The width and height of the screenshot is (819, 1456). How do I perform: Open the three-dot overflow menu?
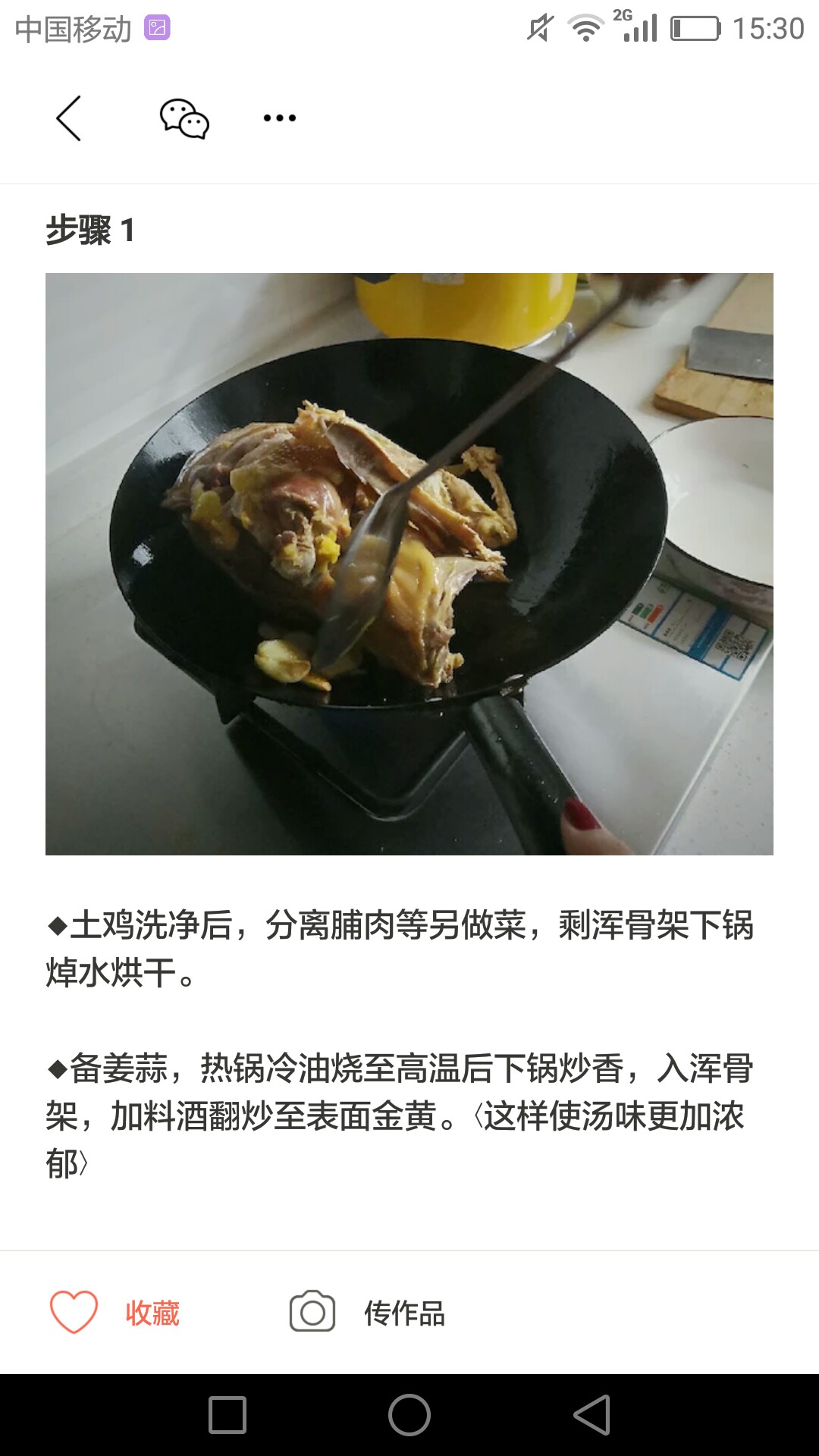pos(280,118)
